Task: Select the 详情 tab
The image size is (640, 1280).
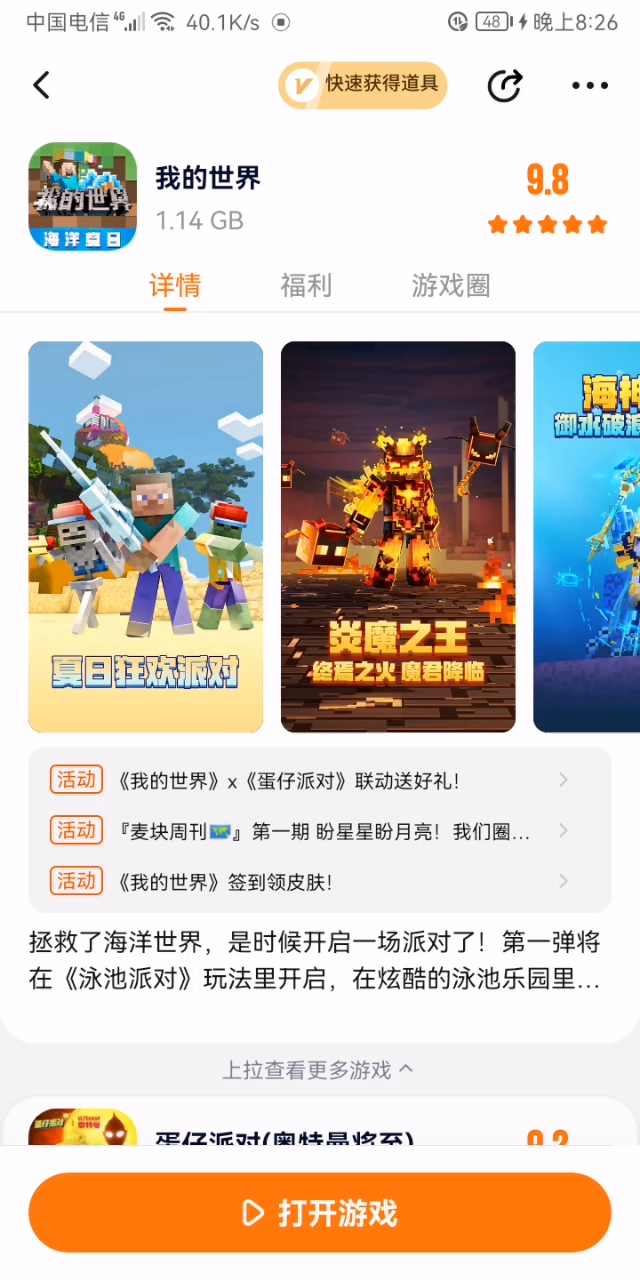Action: pyautogui.click(x=175, y=286)
